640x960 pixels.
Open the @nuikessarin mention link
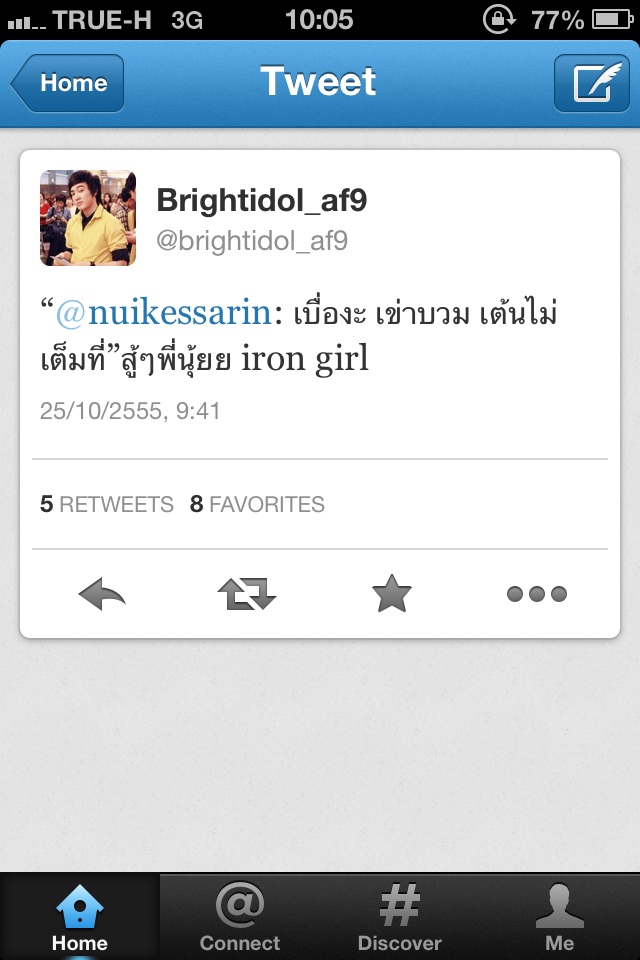tap(164, 313)
